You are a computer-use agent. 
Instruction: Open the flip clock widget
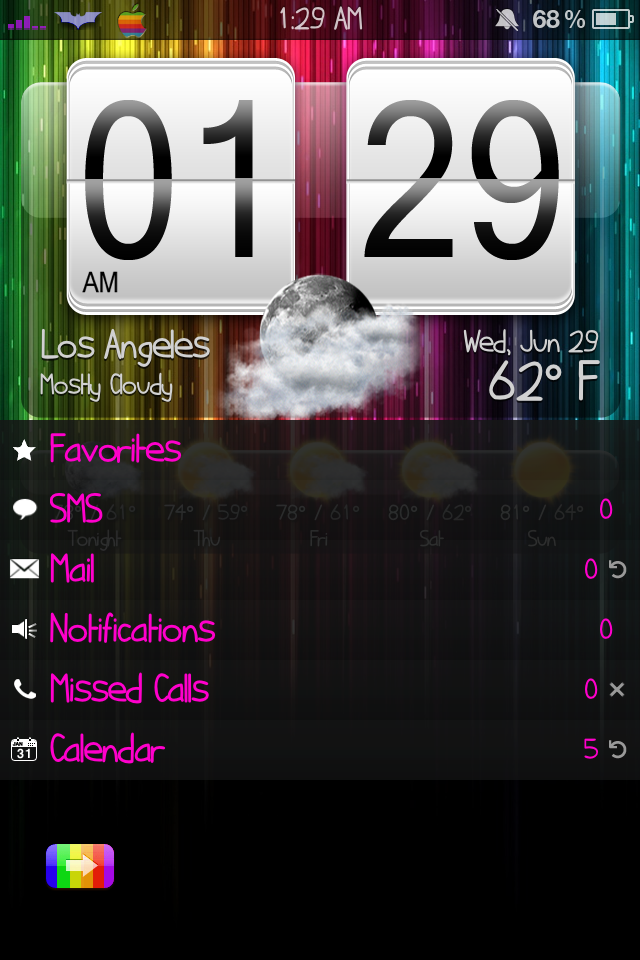click(320, 185)
